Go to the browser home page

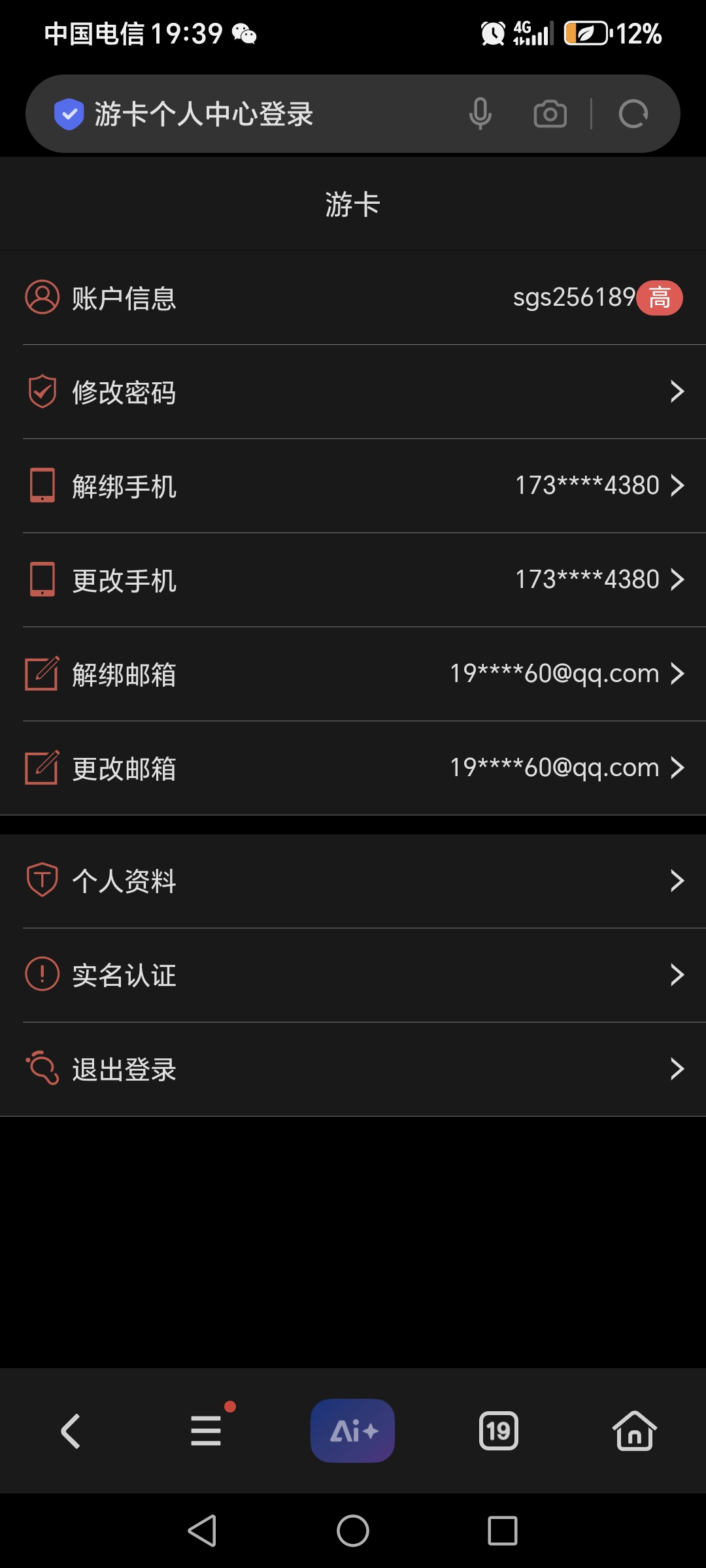pyautogui.click(x=634, y=1431)
